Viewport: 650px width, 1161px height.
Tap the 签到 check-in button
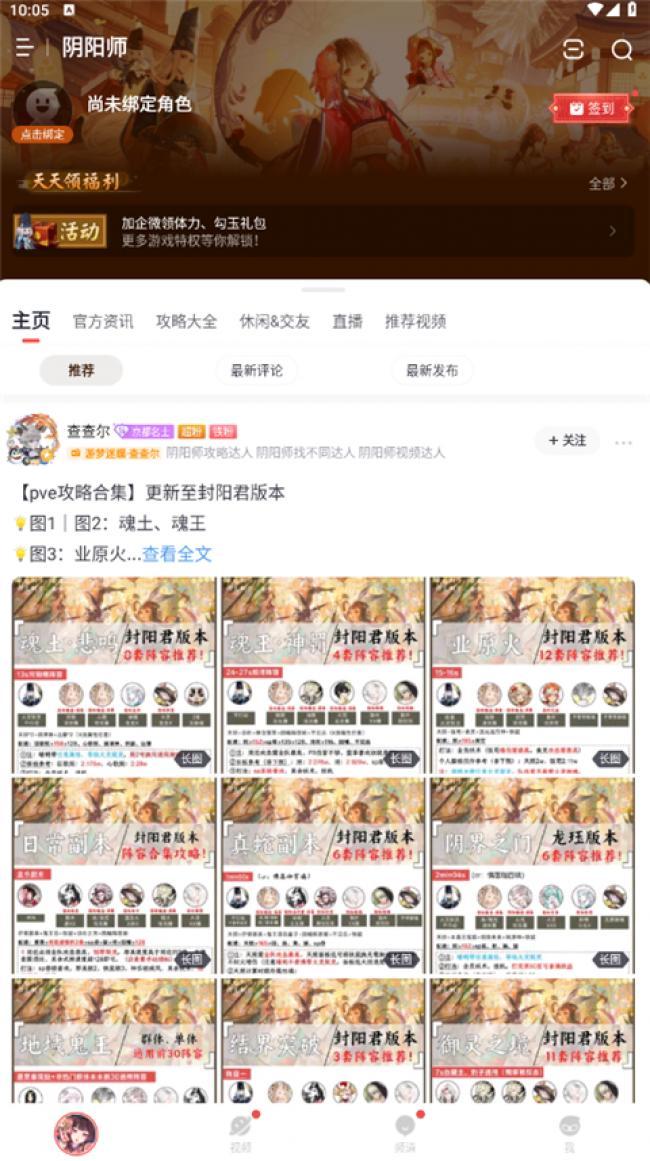(591, 108)
